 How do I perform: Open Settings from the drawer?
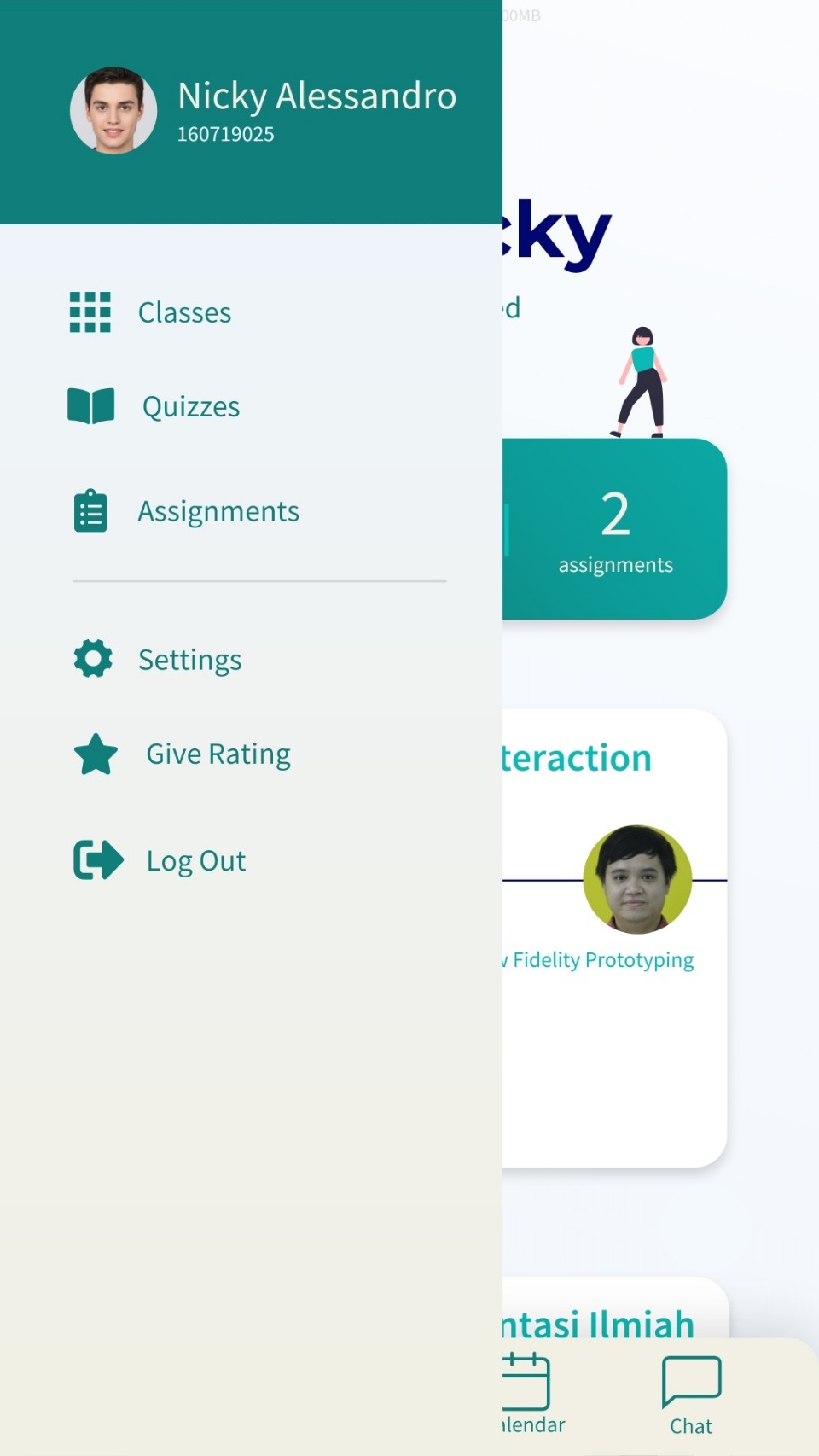[189, 660]
